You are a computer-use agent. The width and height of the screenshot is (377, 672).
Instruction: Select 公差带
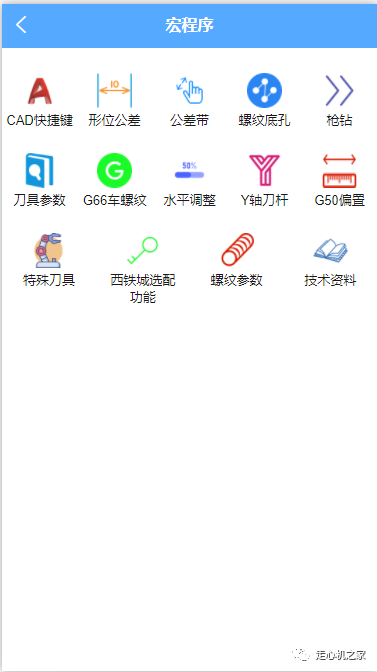click(x=189, y=100)
